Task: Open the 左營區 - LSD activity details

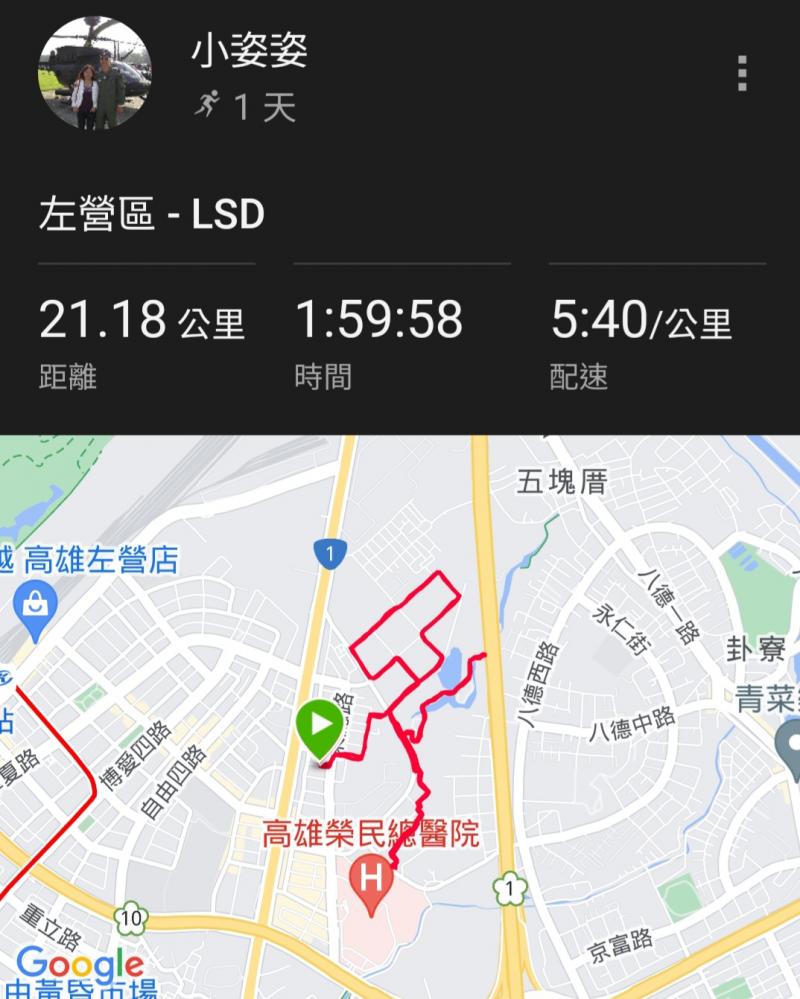Action: [152, 215]
